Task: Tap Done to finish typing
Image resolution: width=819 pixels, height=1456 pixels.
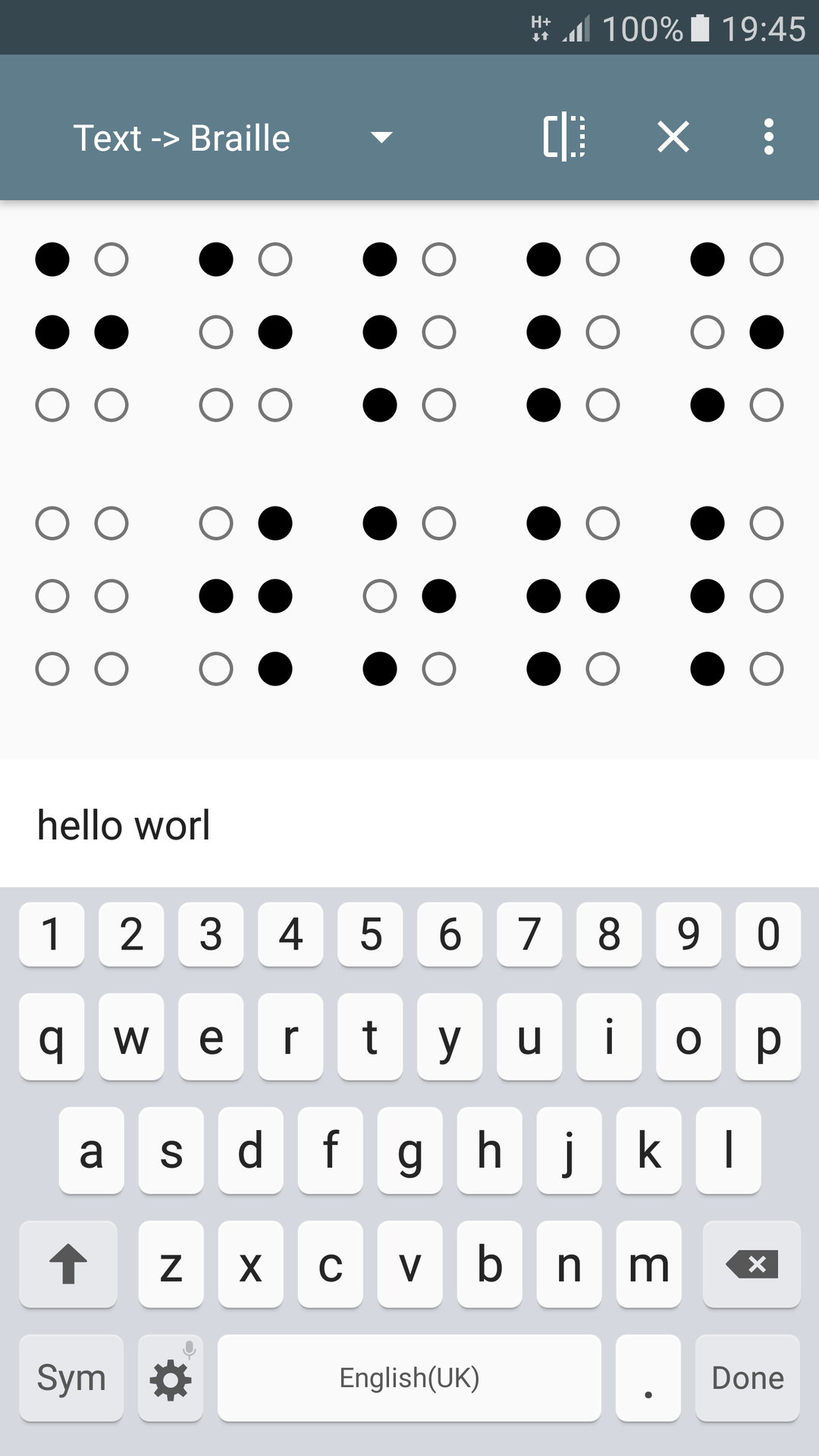Action: point(747,1378)
